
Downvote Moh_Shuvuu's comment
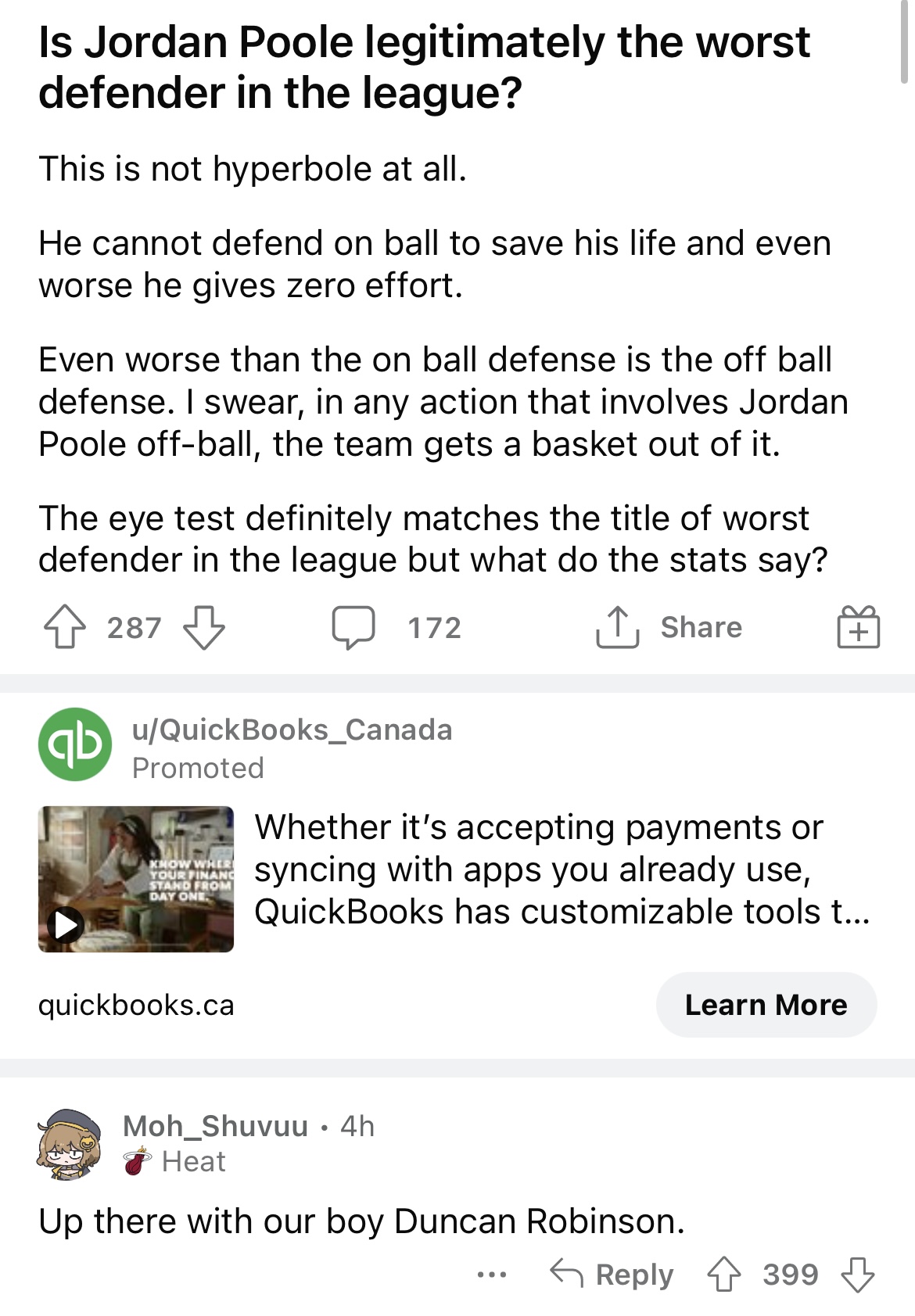(858, 1275)
